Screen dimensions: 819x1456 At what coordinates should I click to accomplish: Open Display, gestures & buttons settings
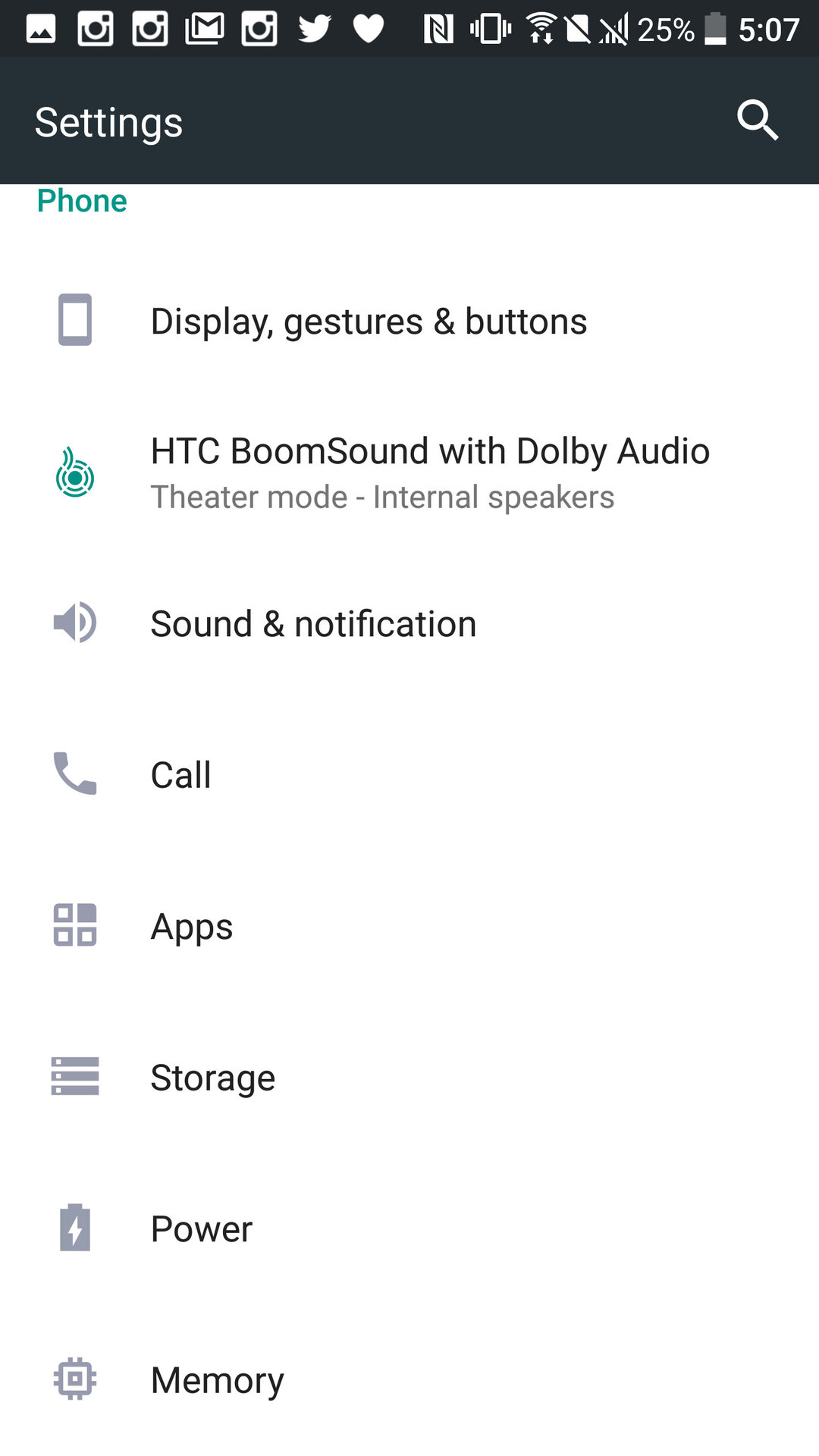coord(369,322)
